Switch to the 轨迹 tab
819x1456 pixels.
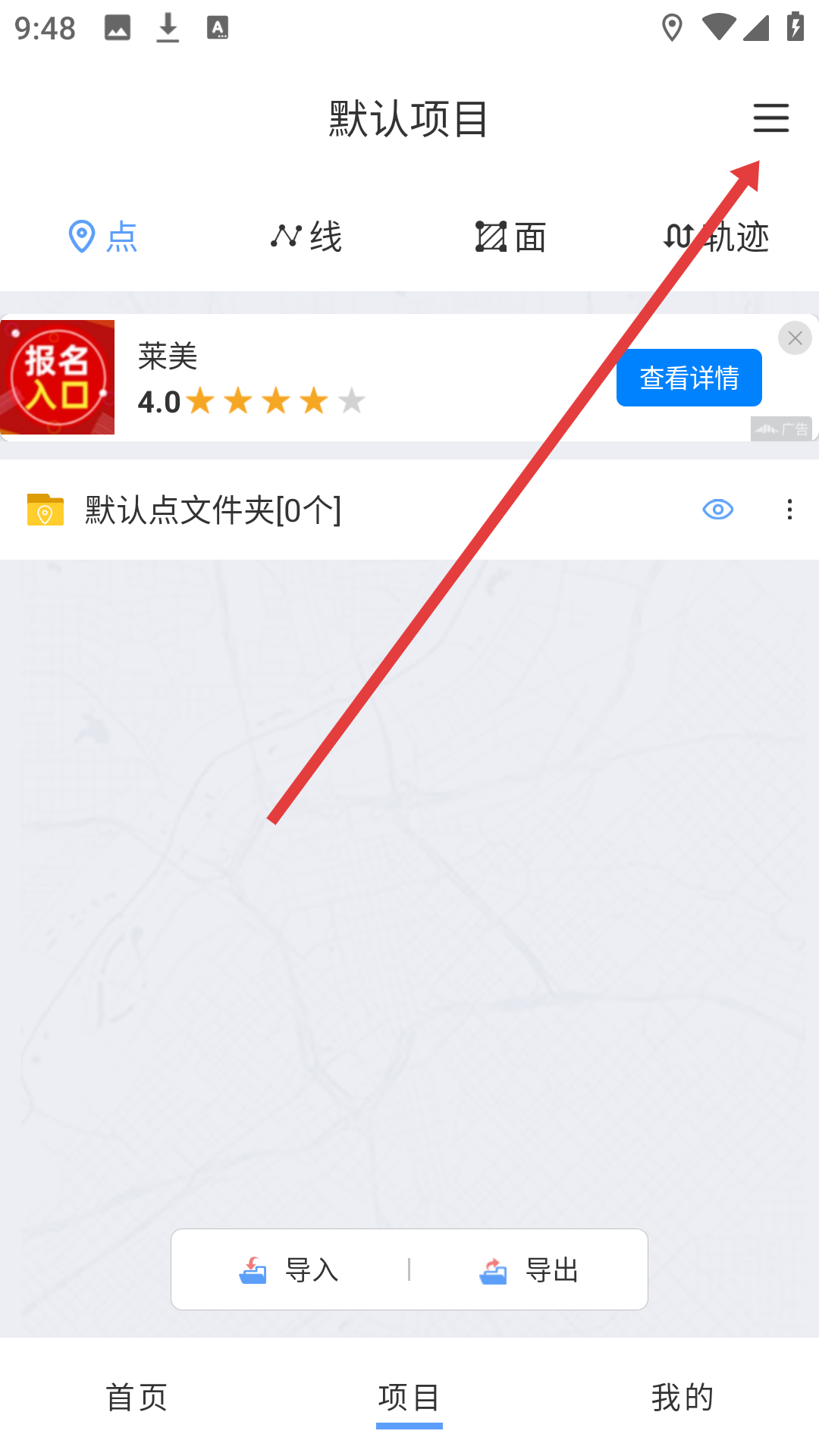[716, 237]
